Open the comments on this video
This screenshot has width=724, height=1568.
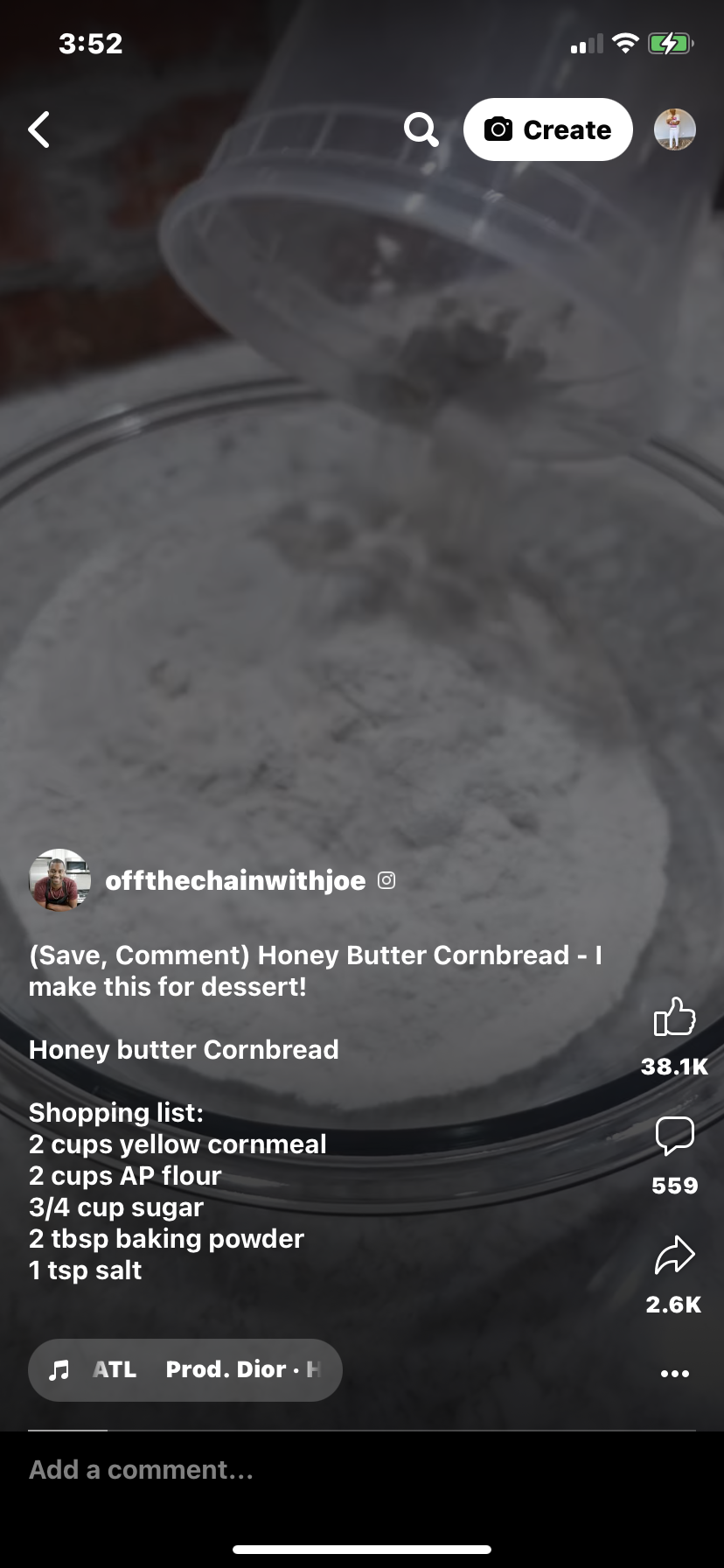[x=674, y=1136]
